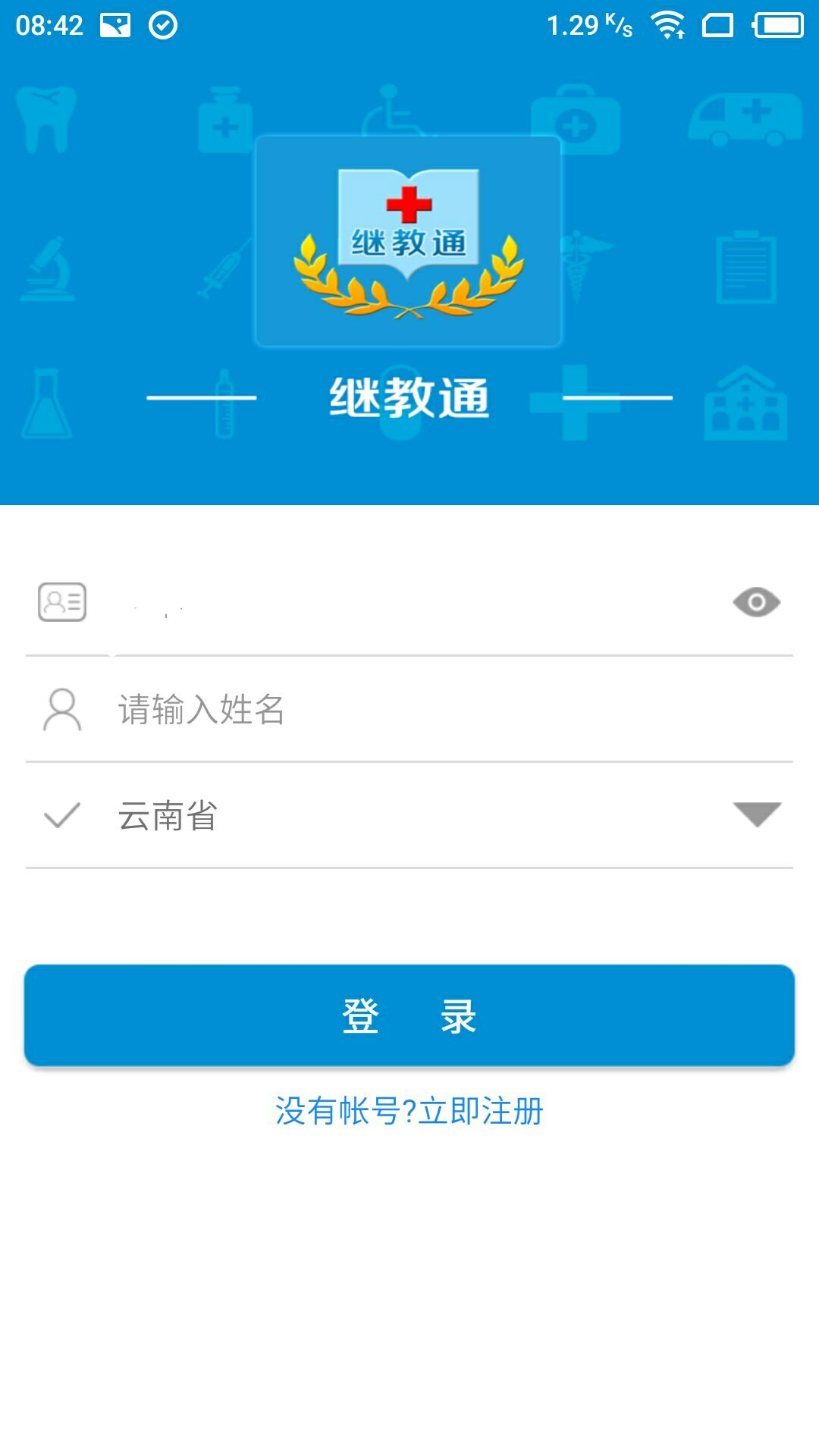The height and width of the screenshot is (1456, 819).
Task: Open the 没有帐号?立即注册 register link
Action: tap(409, 1111)
